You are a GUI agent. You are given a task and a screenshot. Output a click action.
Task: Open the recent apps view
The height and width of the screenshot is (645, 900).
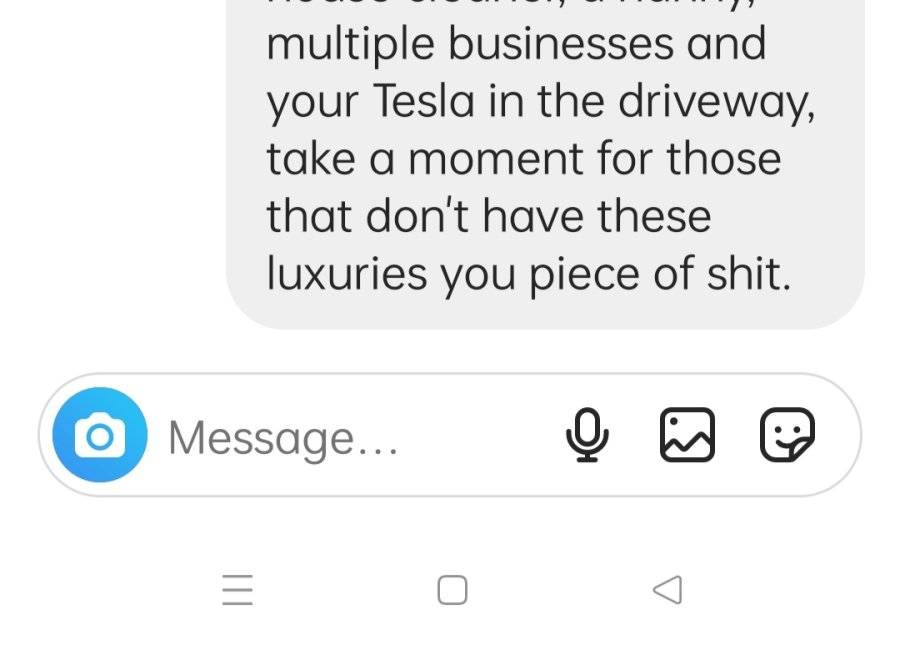238,590
